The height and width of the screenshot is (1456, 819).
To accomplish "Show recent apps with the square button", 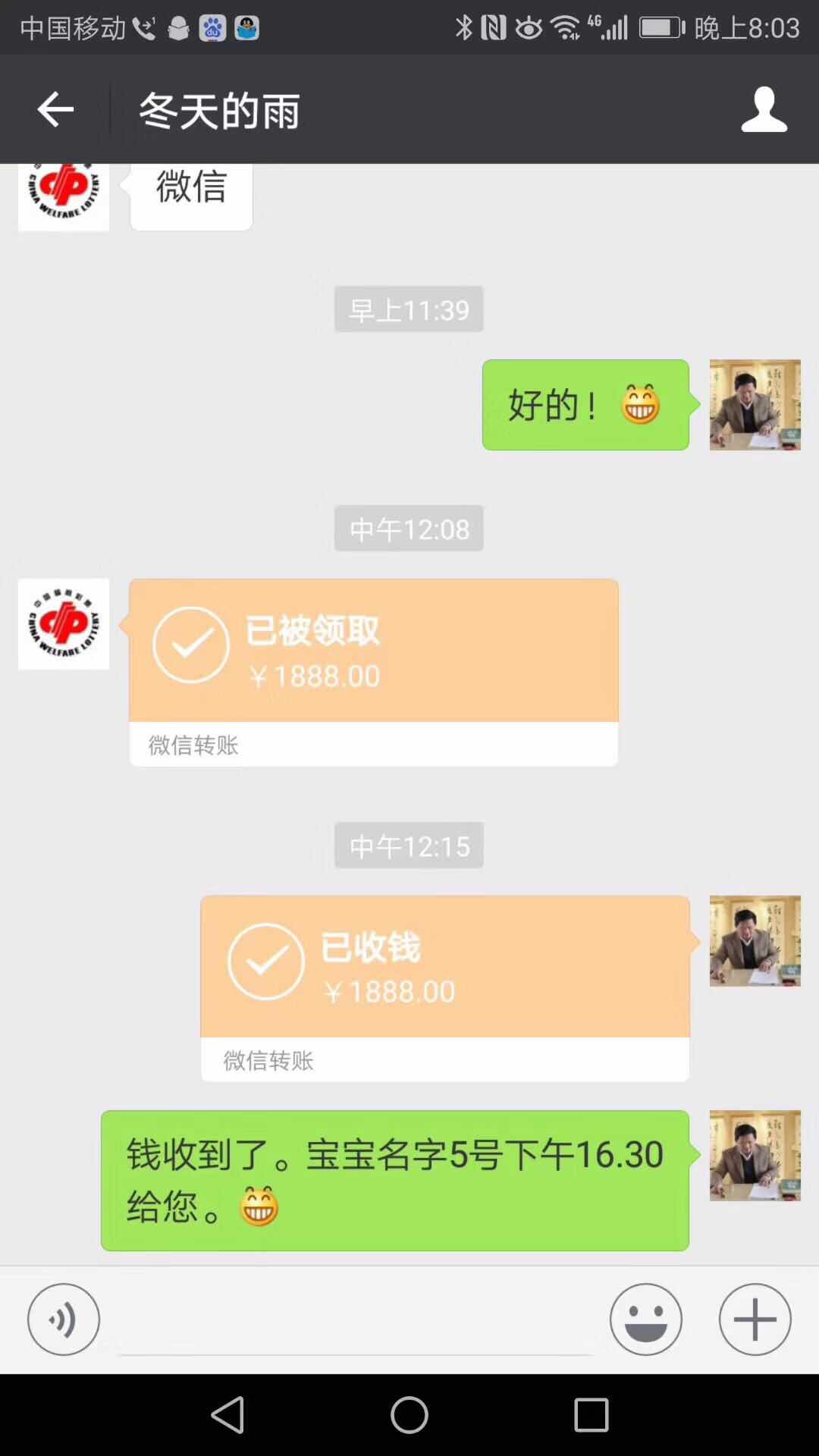I will [591, 1415].
